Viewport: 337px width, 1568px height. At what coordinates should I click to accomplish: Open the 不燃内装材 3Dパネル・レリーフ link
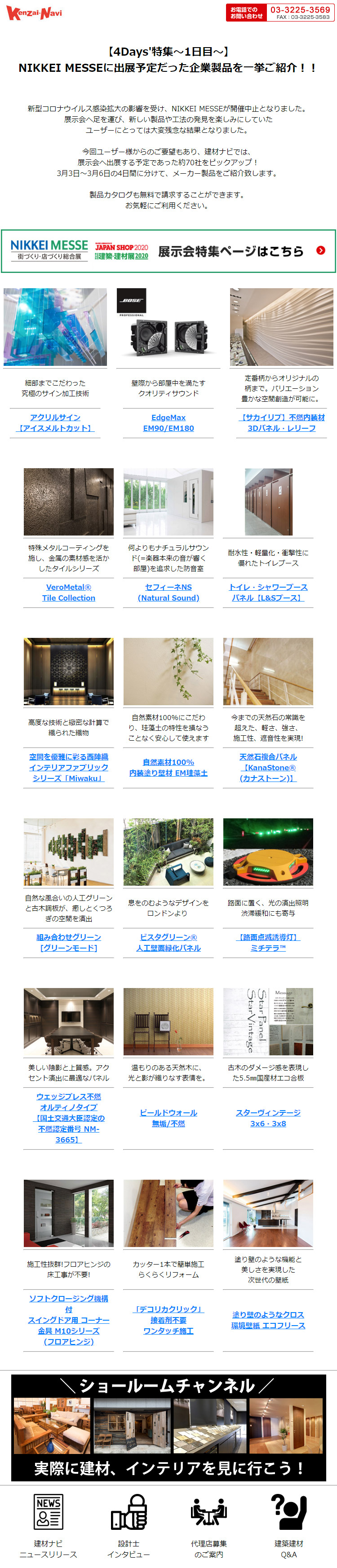tap(282, 422)
